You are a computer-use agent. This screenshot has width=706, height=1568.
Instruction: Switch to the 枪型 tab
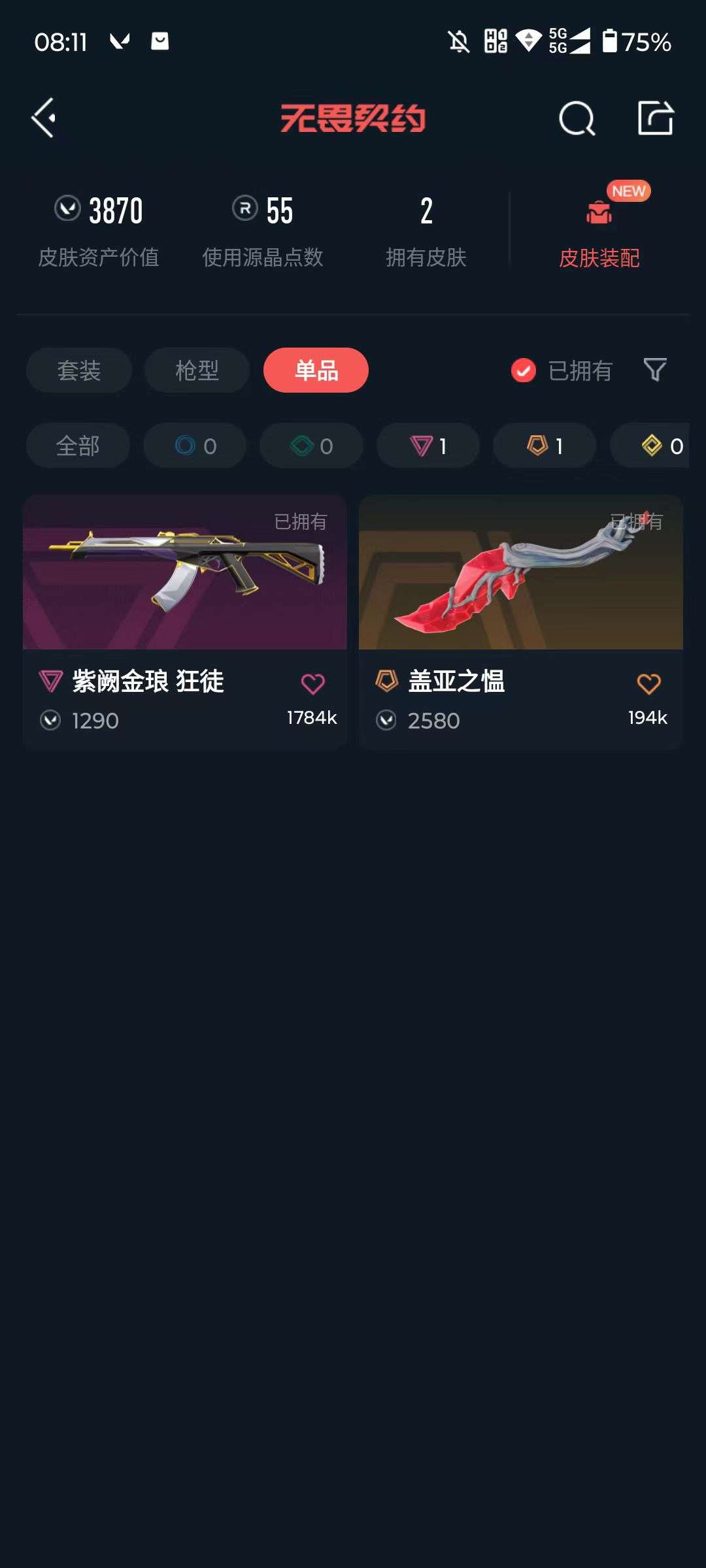coord(196,370)
